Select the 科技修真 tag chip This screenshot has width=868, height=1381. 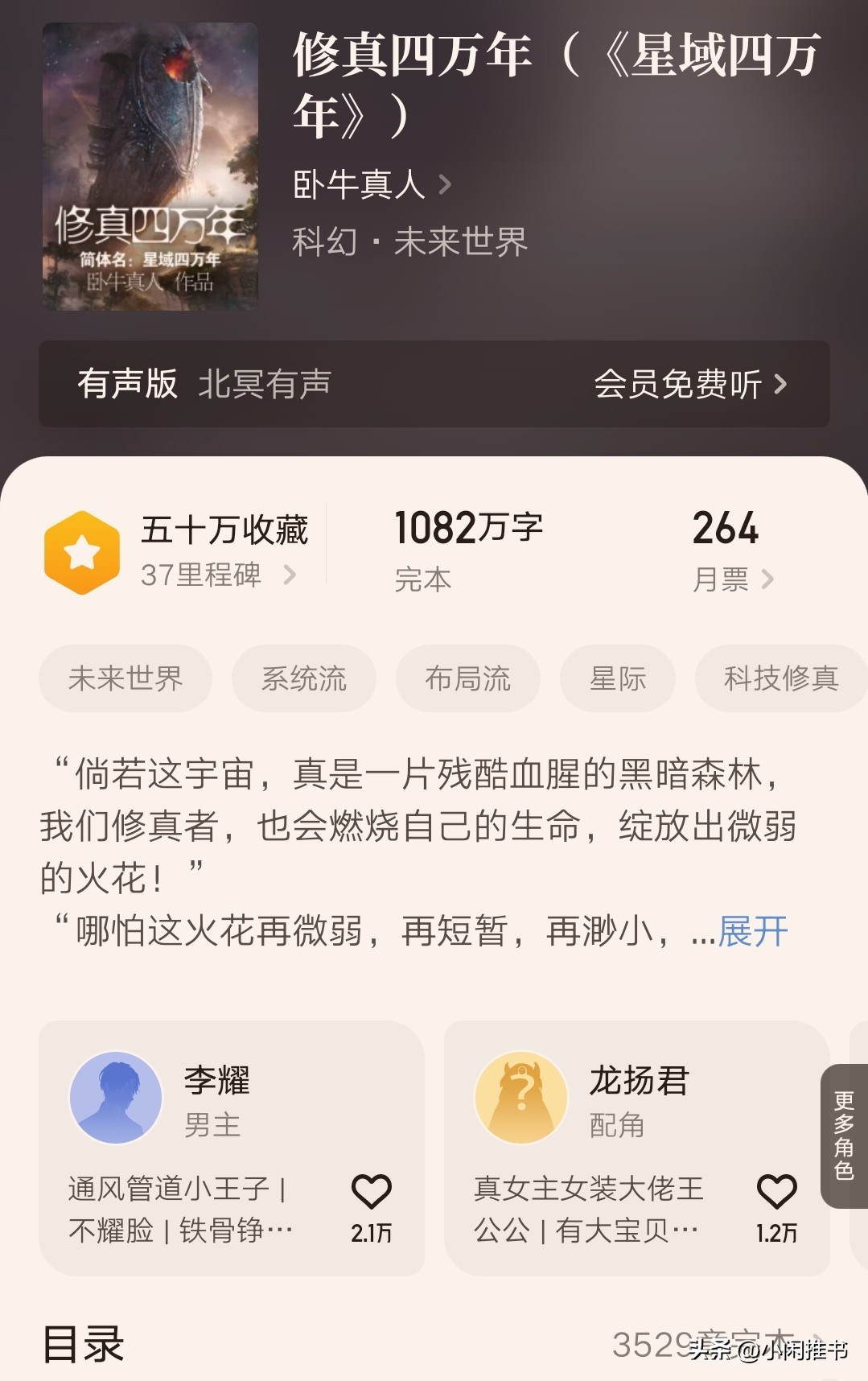(x=780, y=678)
